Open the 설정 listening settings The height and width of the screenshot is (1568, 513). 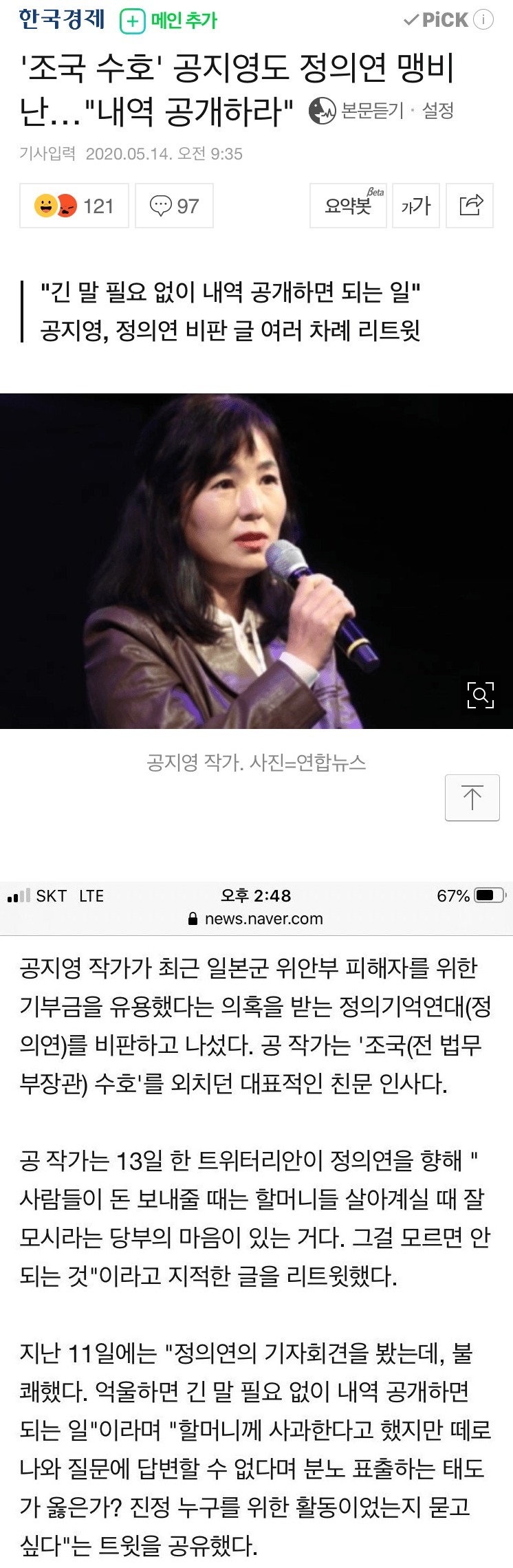(437, 111)
